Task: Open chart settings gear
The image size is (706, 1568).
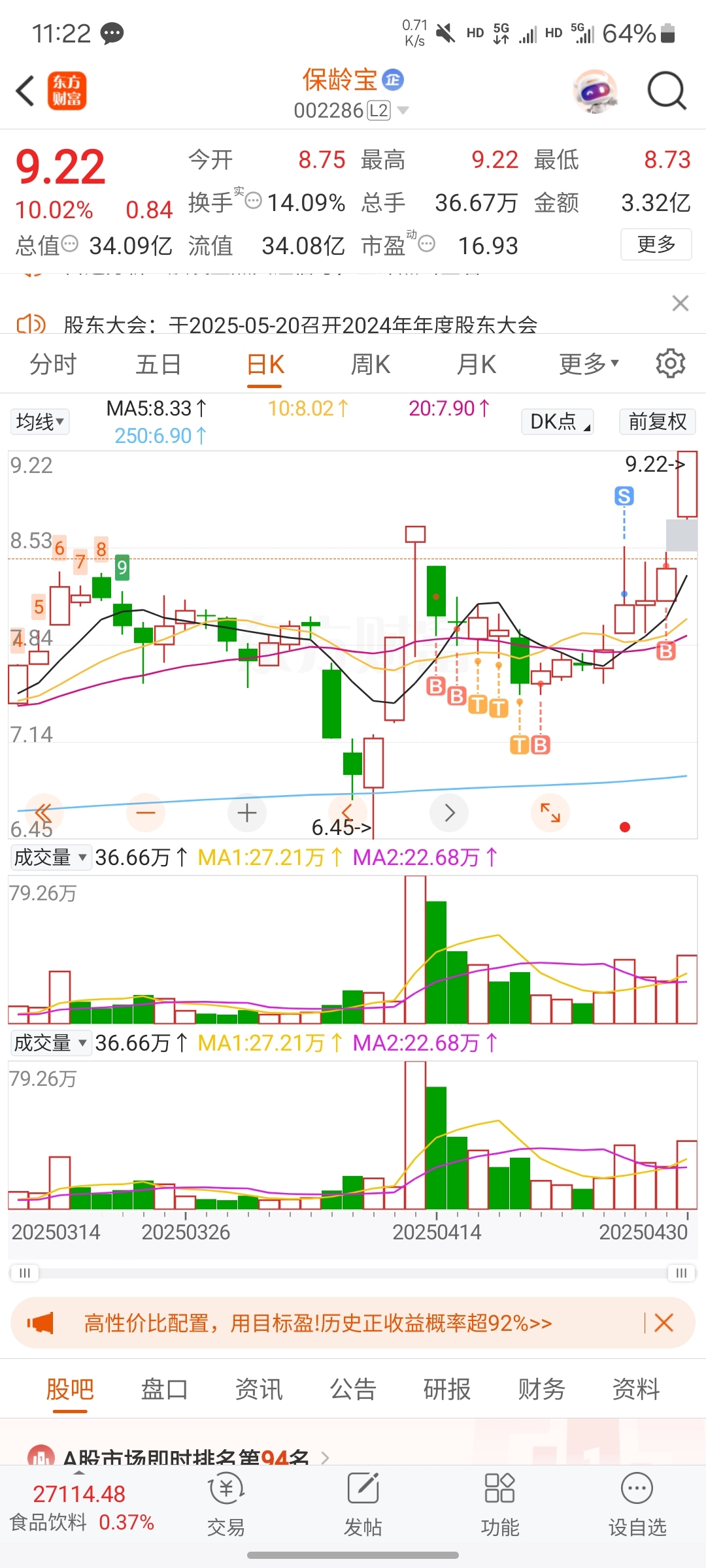Action: pyautogui.click(x=670, y=364)
